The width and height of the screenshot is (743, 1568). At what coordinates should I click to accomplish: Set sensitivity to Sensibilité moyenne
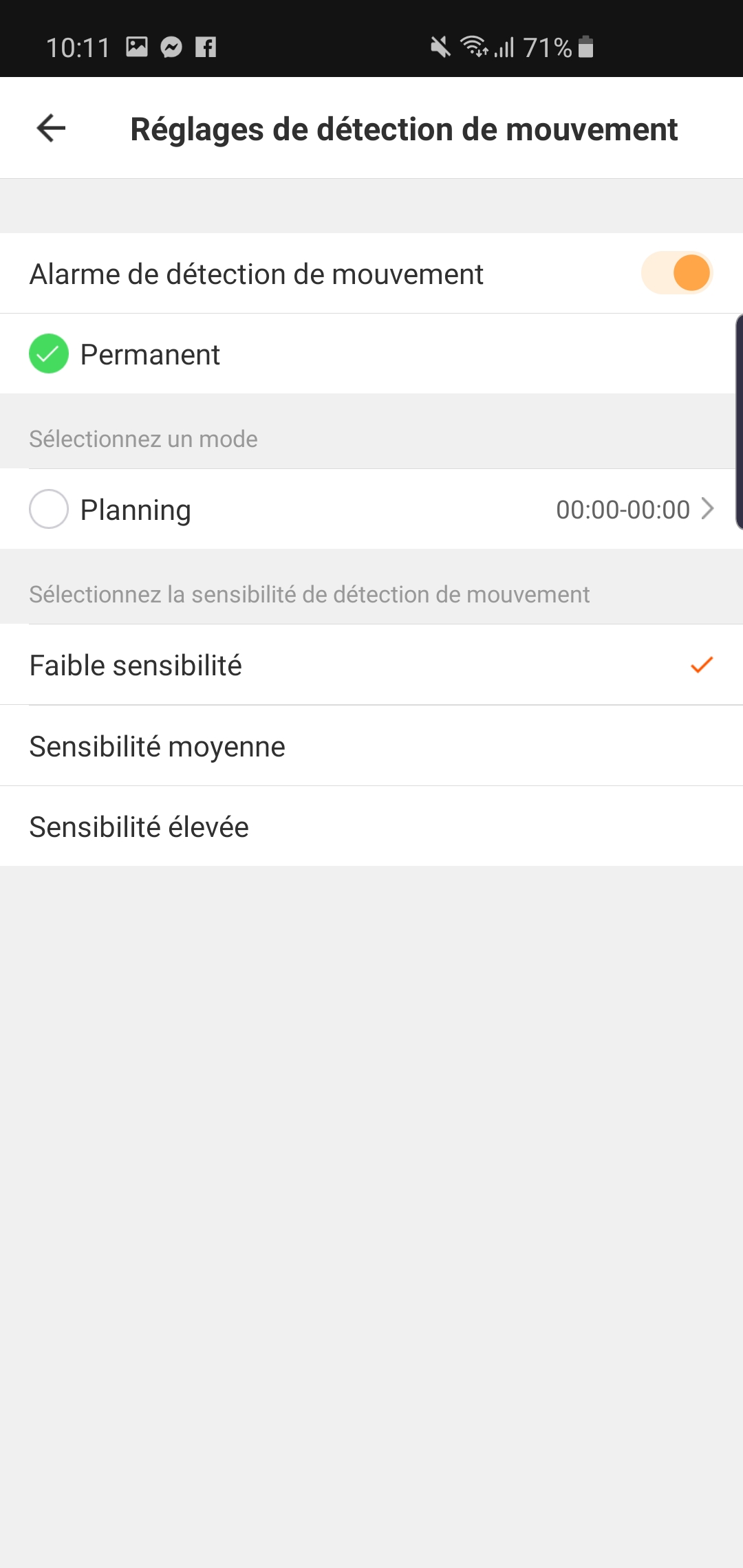pos(157,746)
